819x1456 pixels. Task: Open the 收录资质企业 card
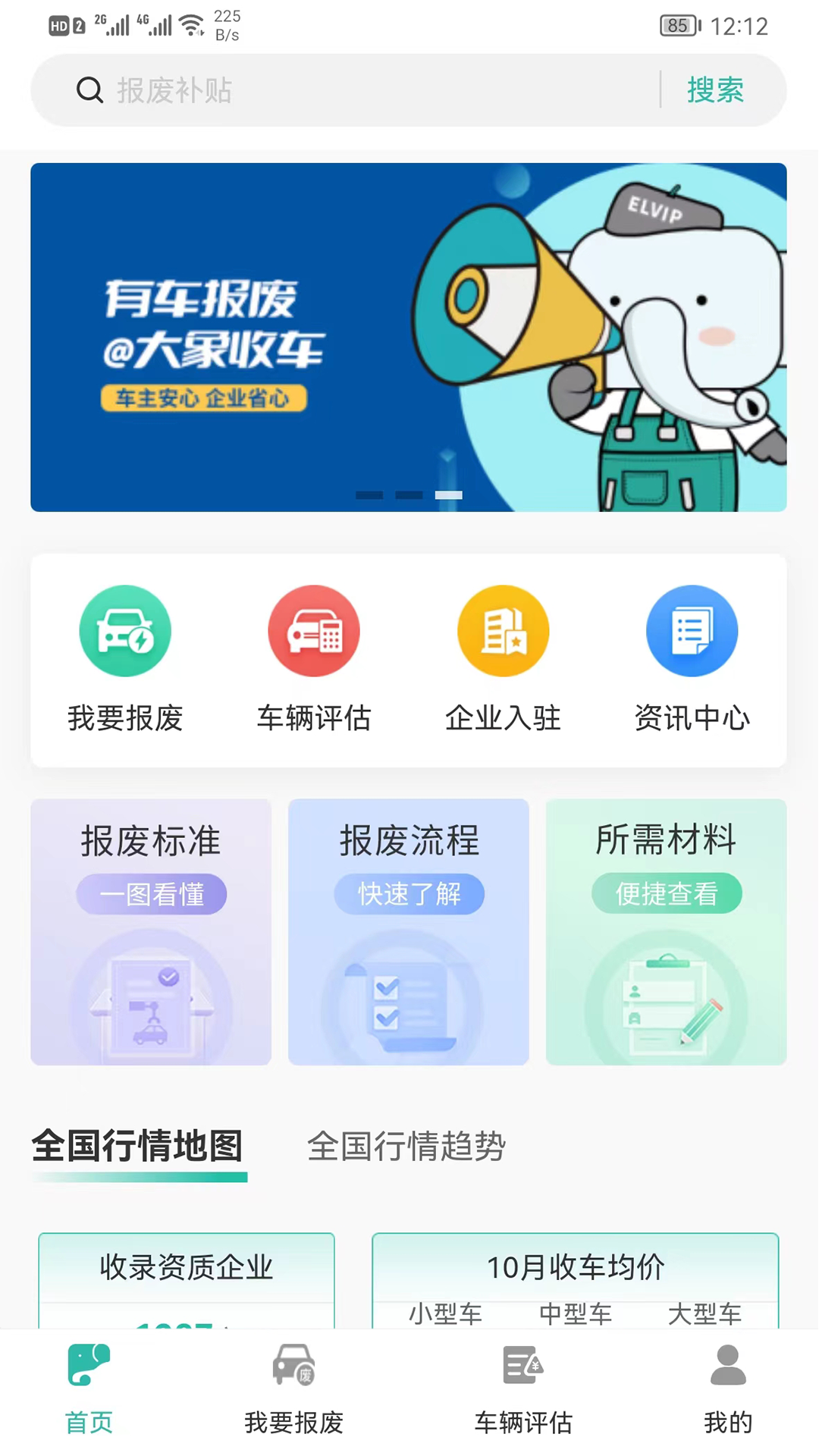187,1279
